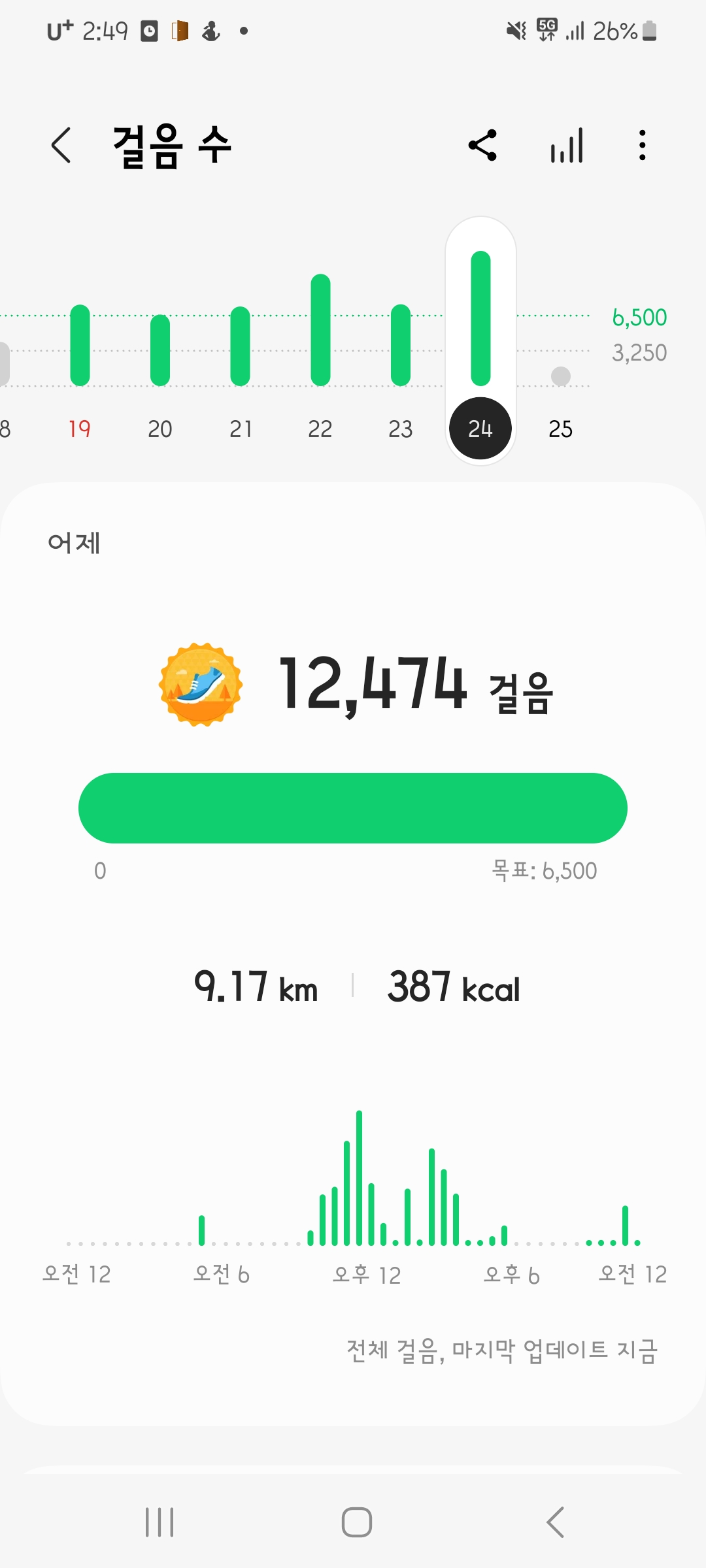This screenshot has width=706, height=1568.
Task: Tap the system home button
Action: pos(357,1522)
